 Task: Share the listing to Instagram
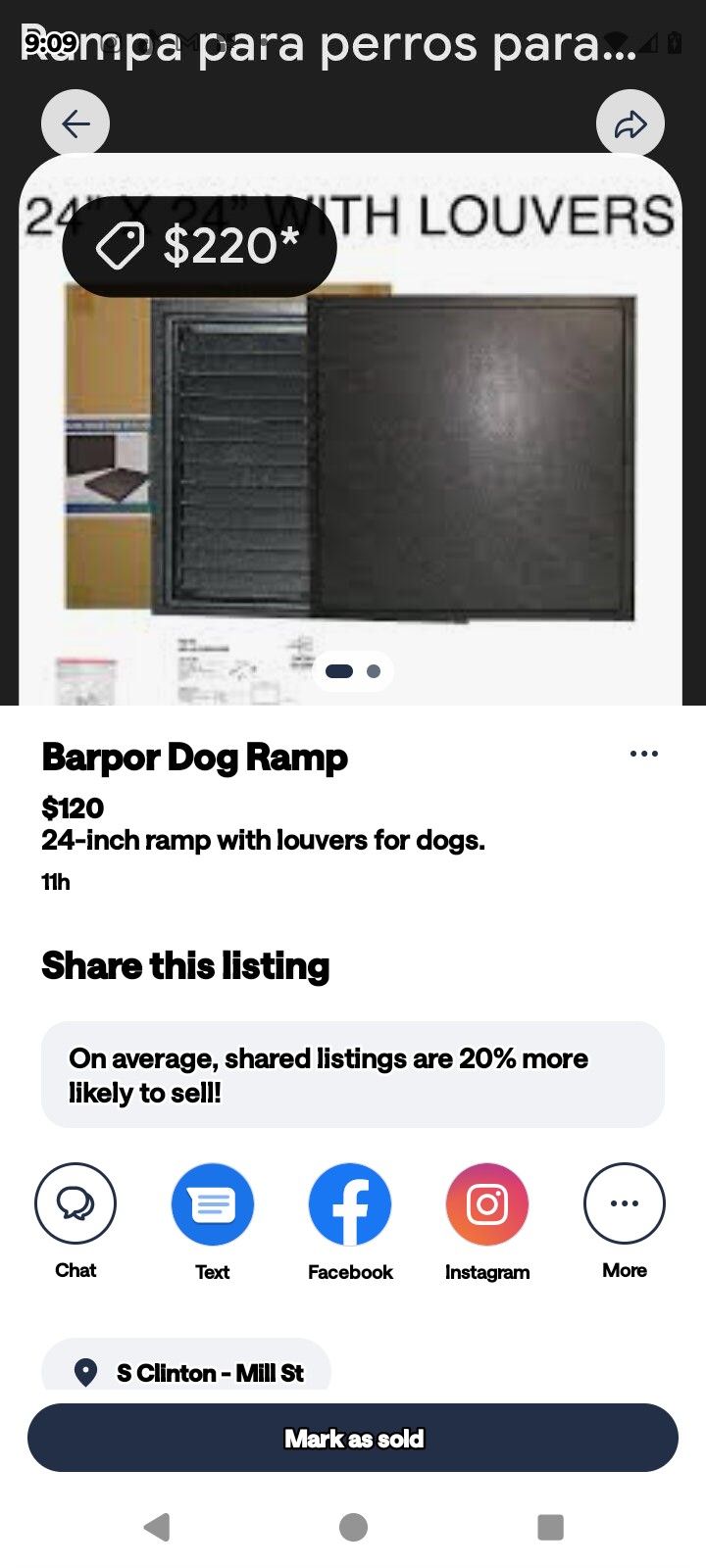486,1203
